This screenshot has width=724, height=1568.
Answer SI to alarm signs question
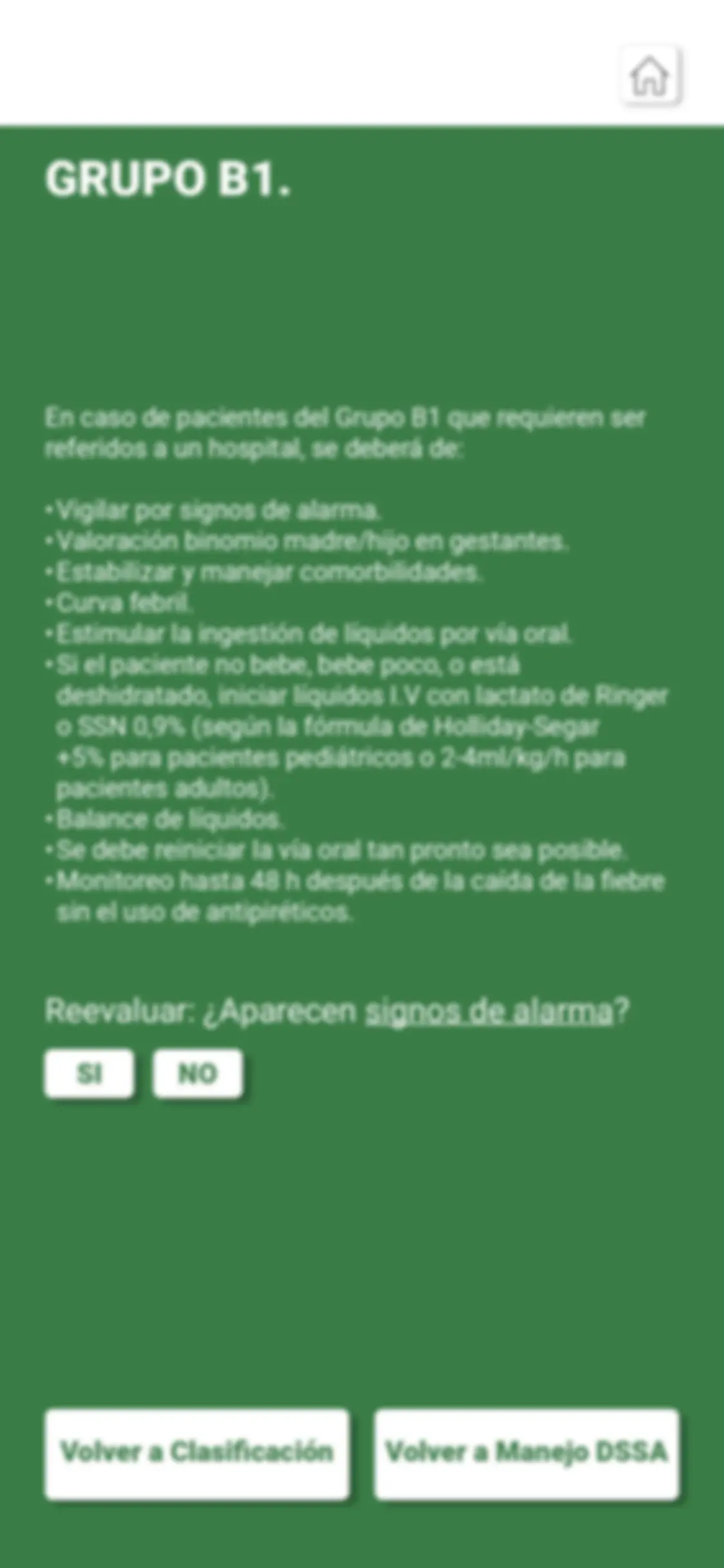(89, 1073)
